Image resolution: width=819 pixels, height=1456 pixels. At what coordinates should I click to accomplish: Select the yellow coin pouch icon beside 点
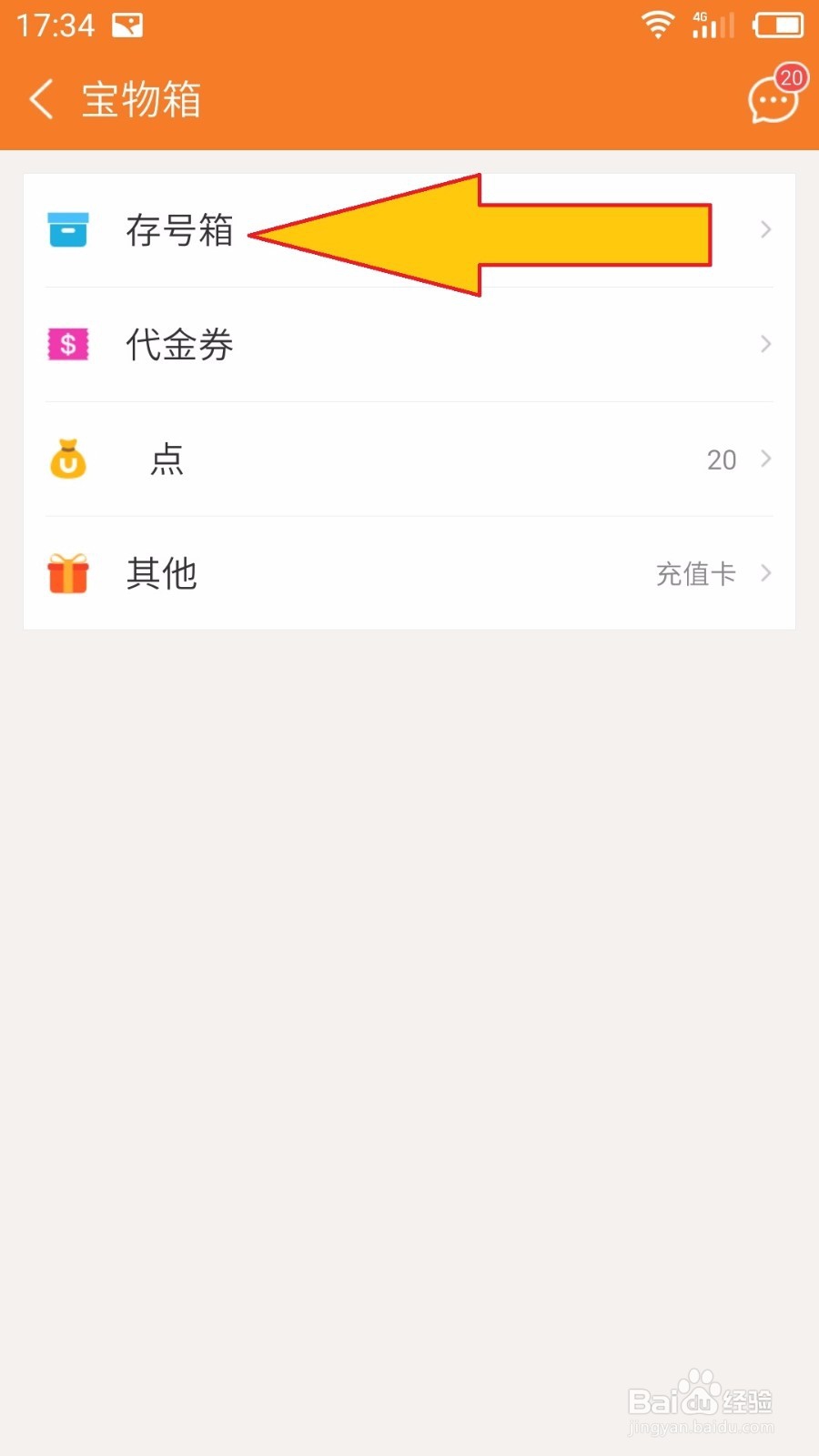[x=68, y=460]
